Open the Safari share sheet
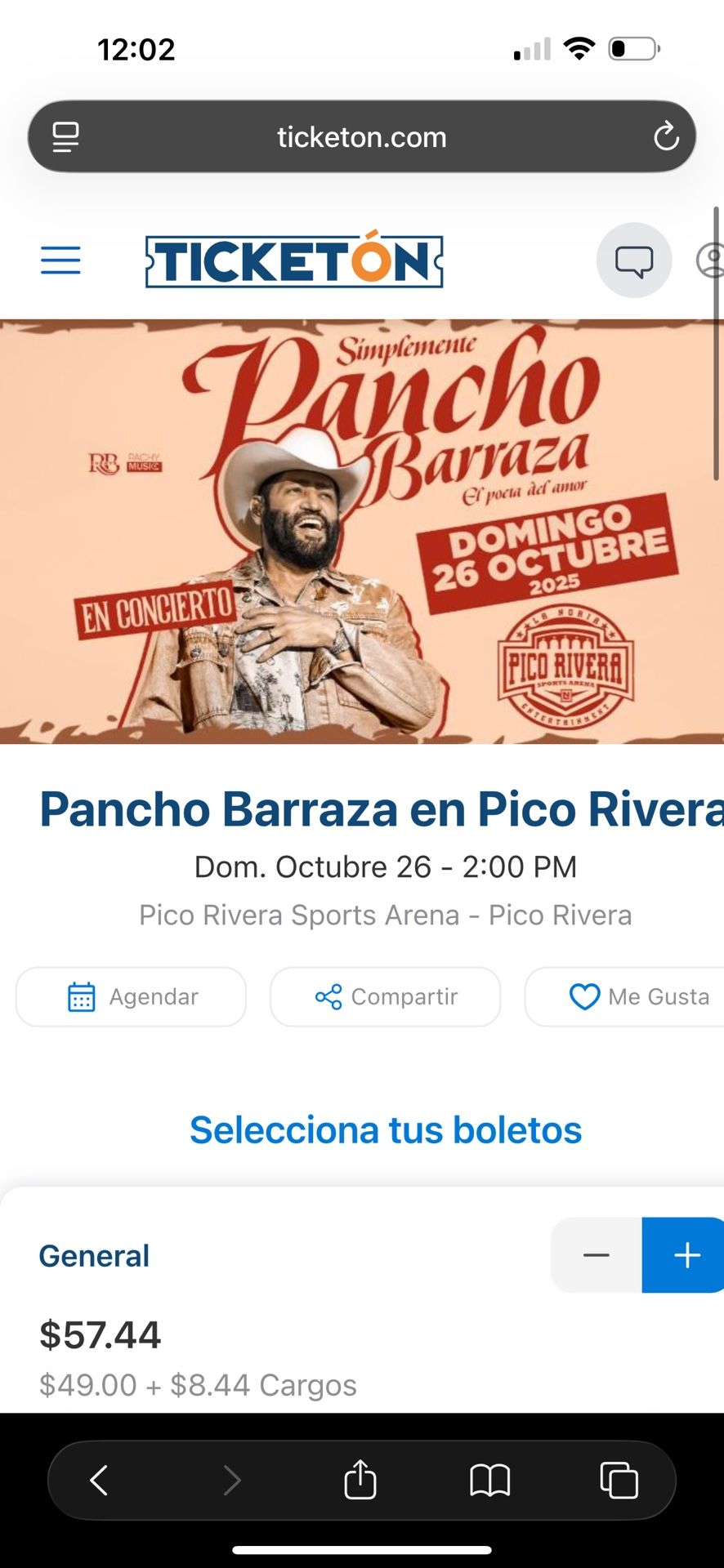This screenshot has width=724, height=1568. coord(360,1480)
